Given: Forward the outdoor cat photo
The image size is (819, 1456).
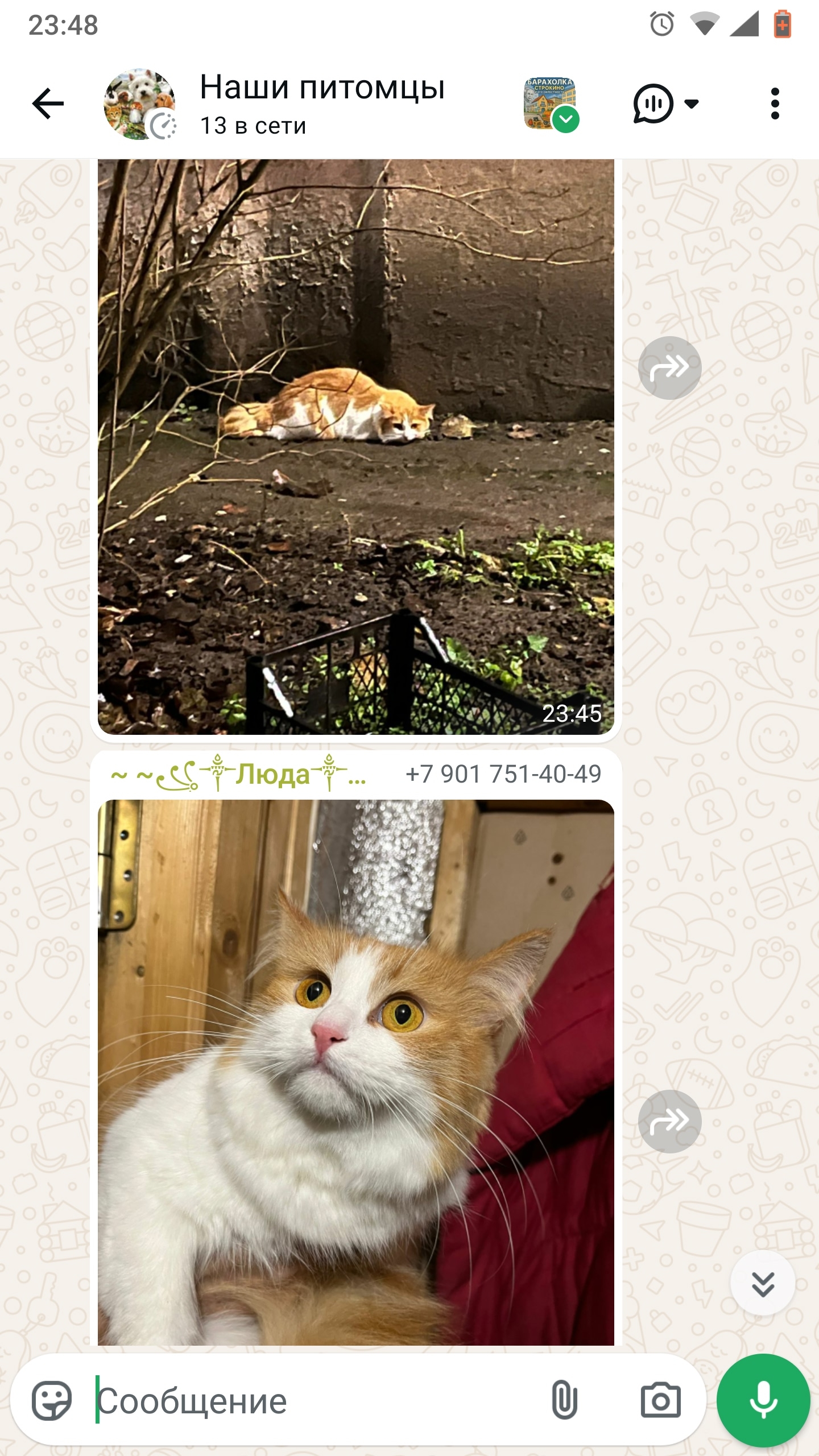Looking at the screenshot, I should [669, 368].
